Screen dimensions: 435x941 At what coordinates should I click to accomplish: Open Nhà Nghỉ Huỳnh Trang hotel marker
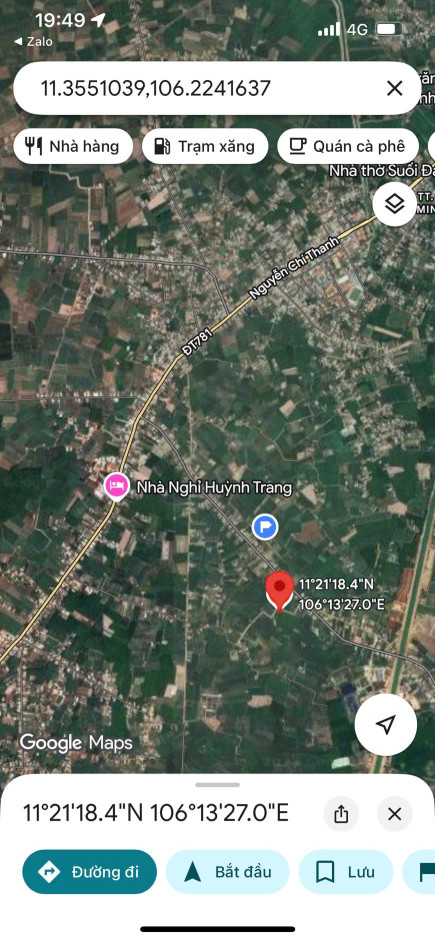pyautogui.click(x=116, y=486)
